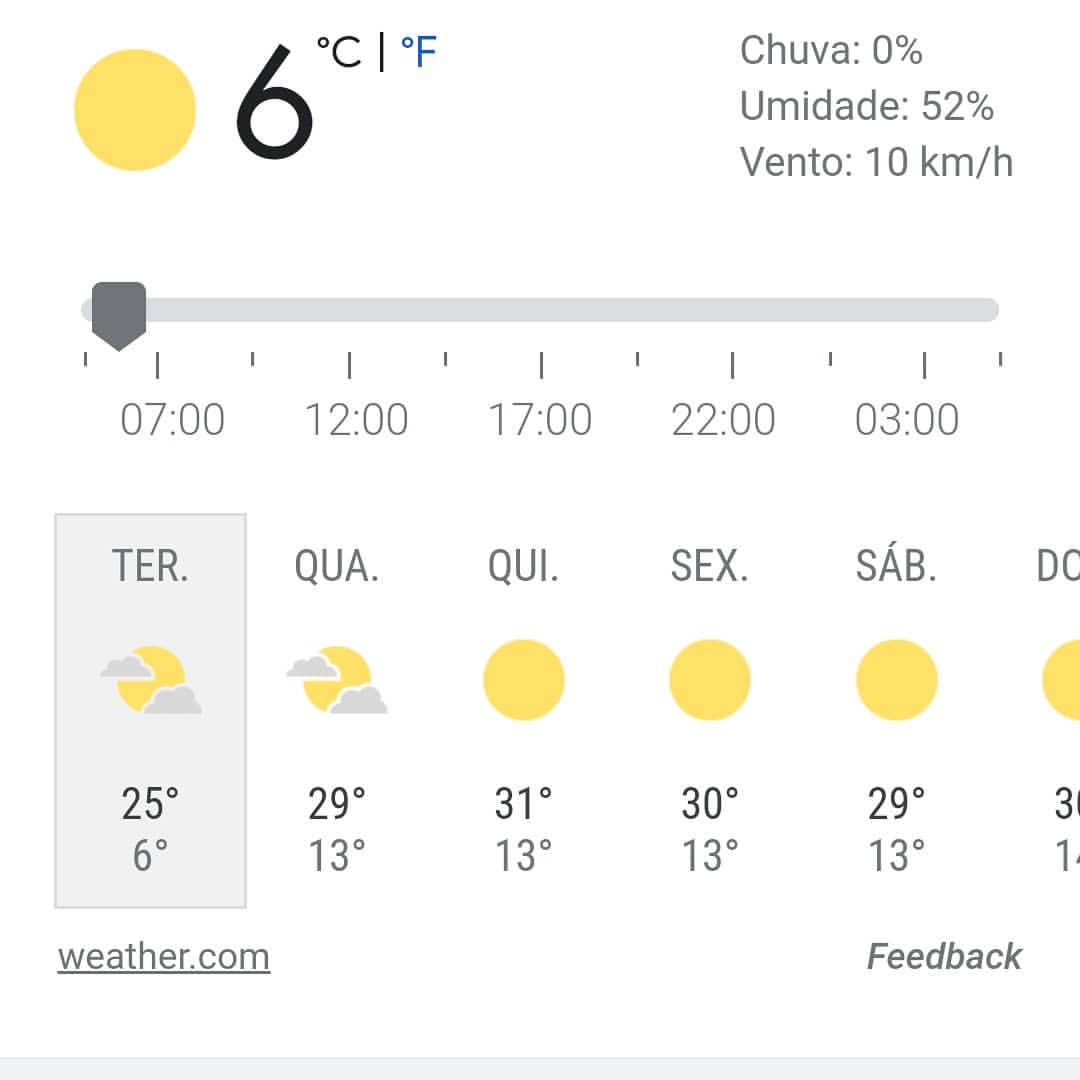
Task: Switch temperature units to °F
Action: 419,52
